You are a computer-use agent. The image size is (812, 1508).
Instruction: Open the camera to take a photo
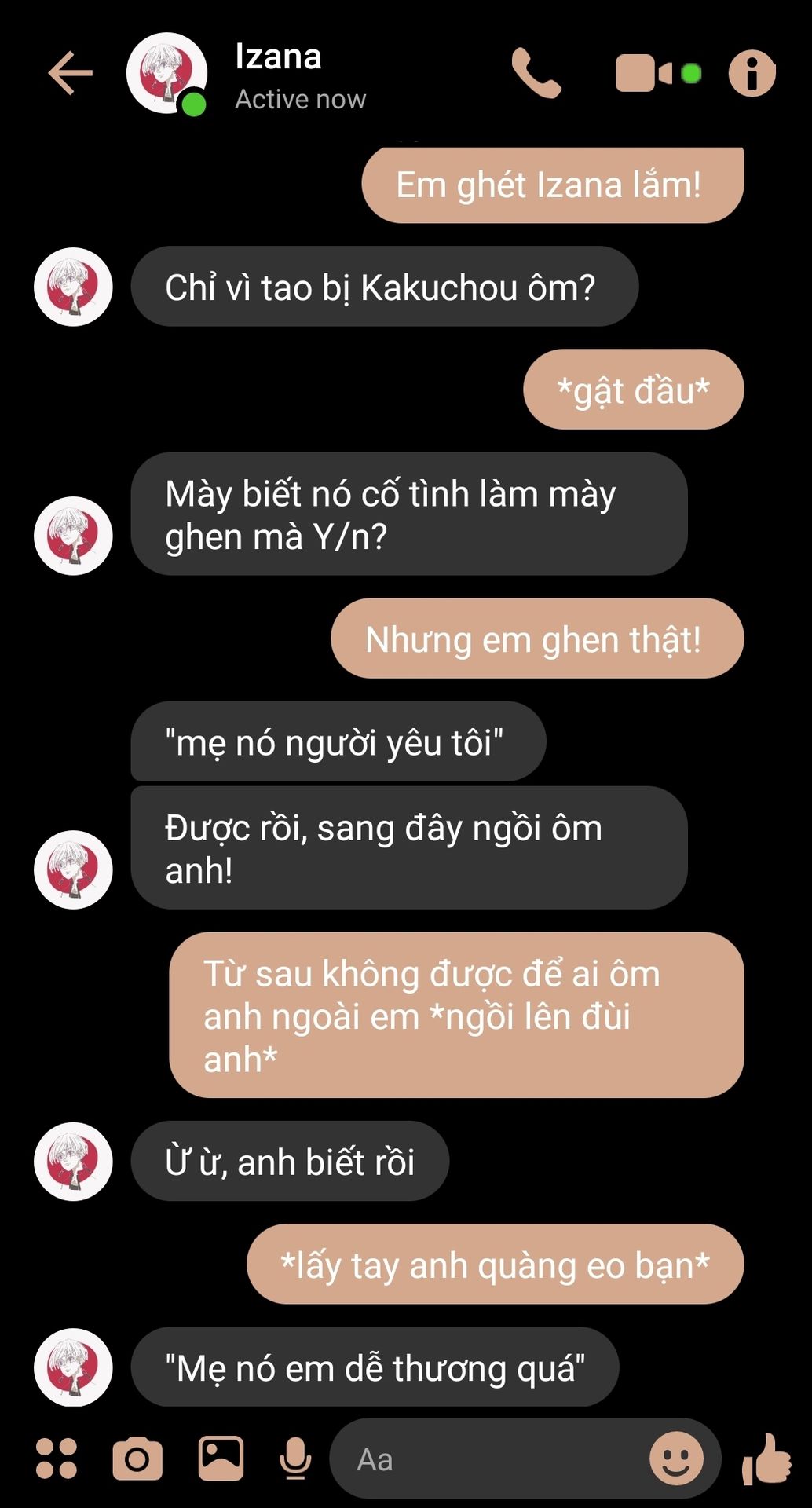point(137,1459)
